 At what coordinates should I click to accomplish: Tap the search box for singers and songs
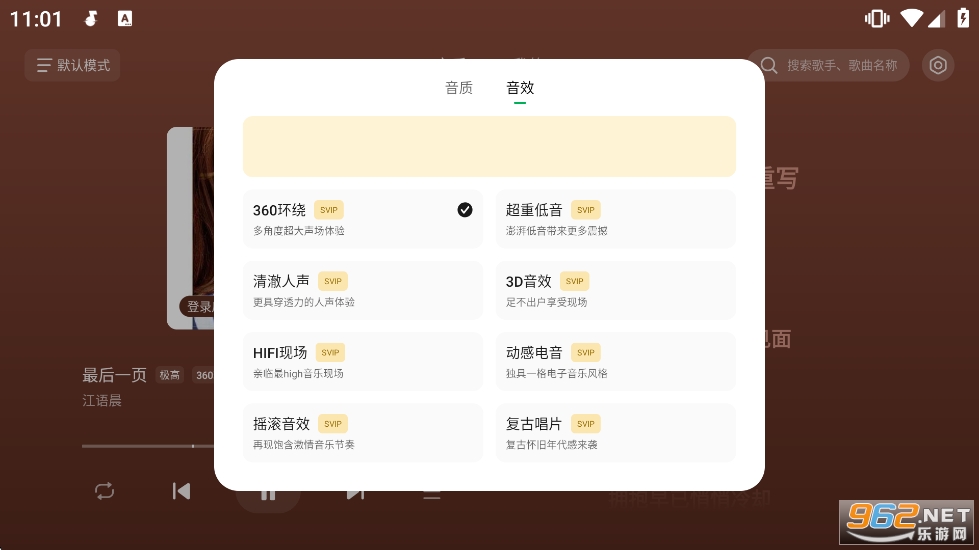pyautogui.click(x=829, y=66)
